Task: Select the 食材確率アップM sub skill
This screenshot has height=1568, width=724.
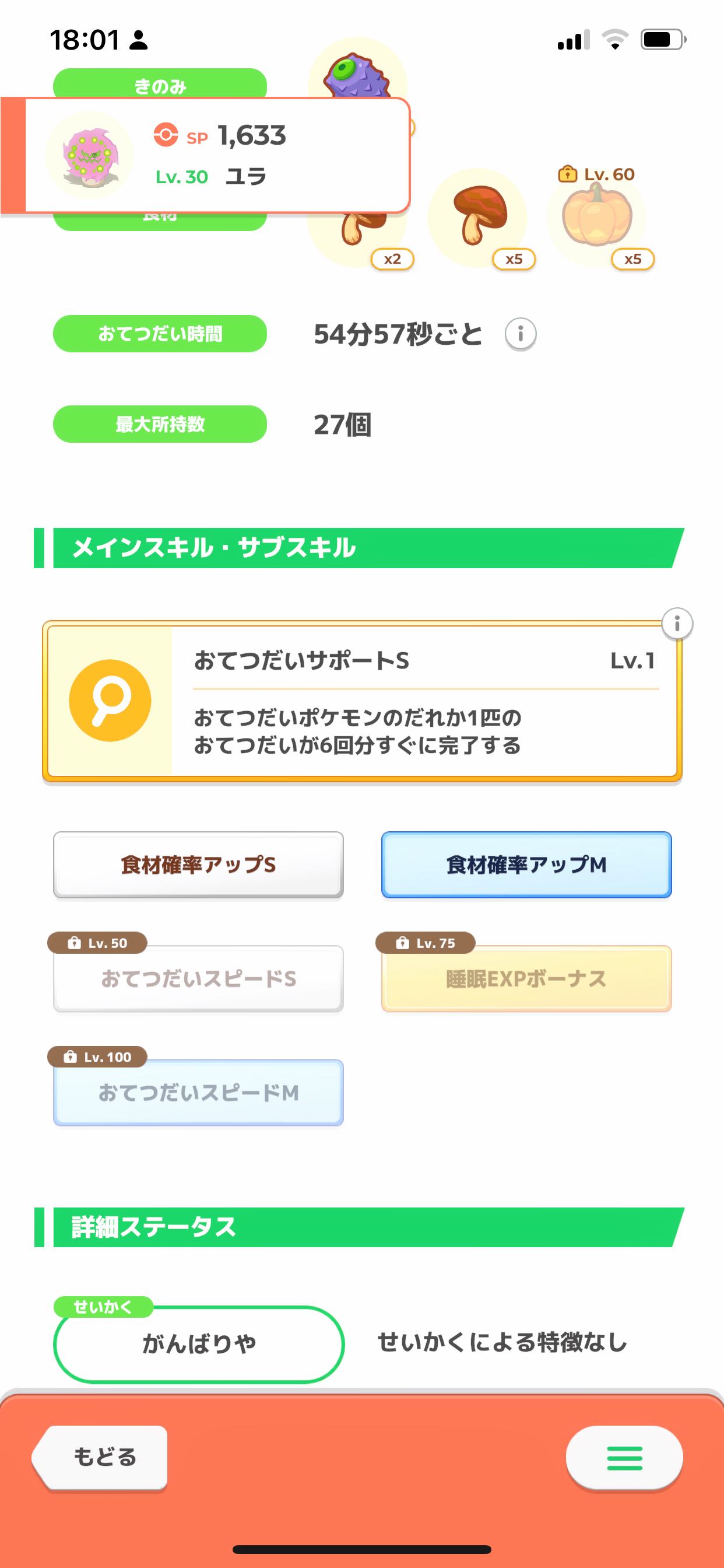Action: tap(526, 864)
